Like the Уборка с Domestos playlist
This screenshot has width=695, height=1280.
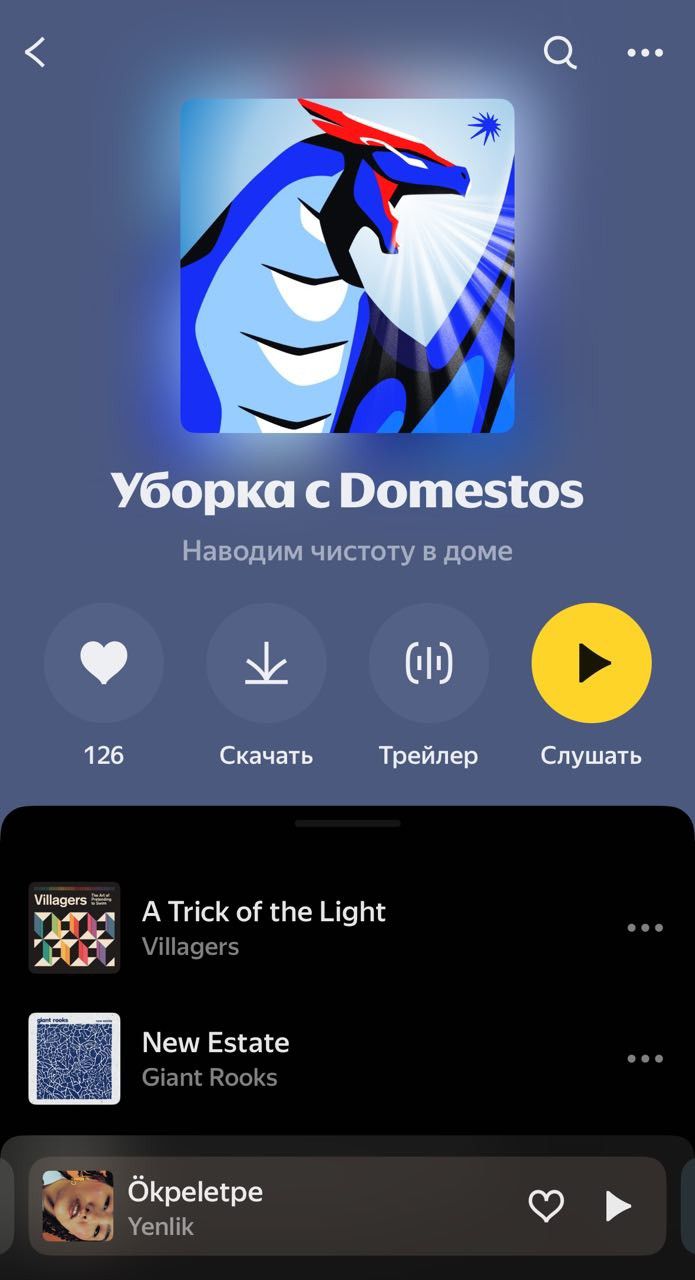[x=104, y=663]
